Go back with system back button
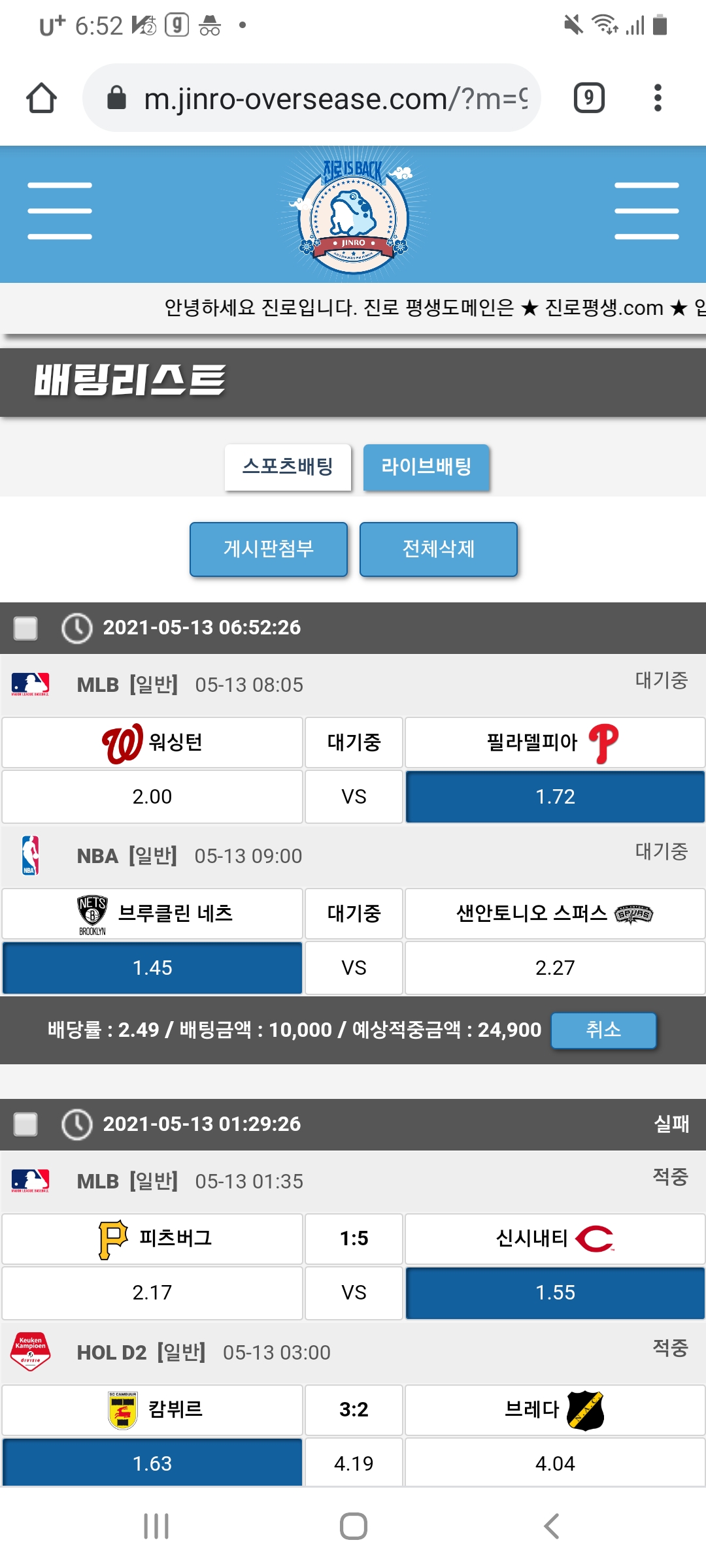This screenshot has width=706, height=1568. click(551, 1526)
